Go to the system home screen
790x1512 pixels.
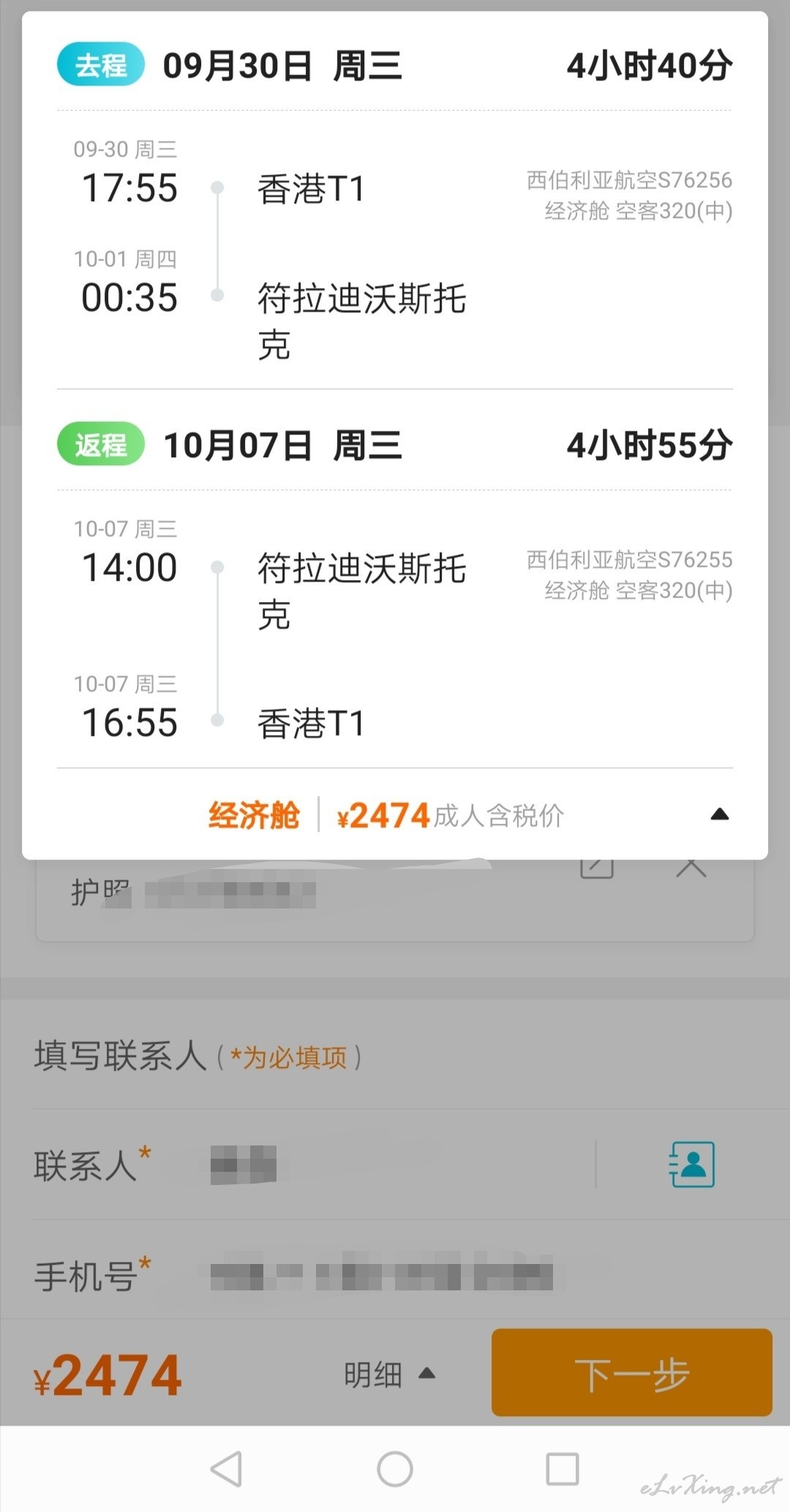(x=395, y=1468)
